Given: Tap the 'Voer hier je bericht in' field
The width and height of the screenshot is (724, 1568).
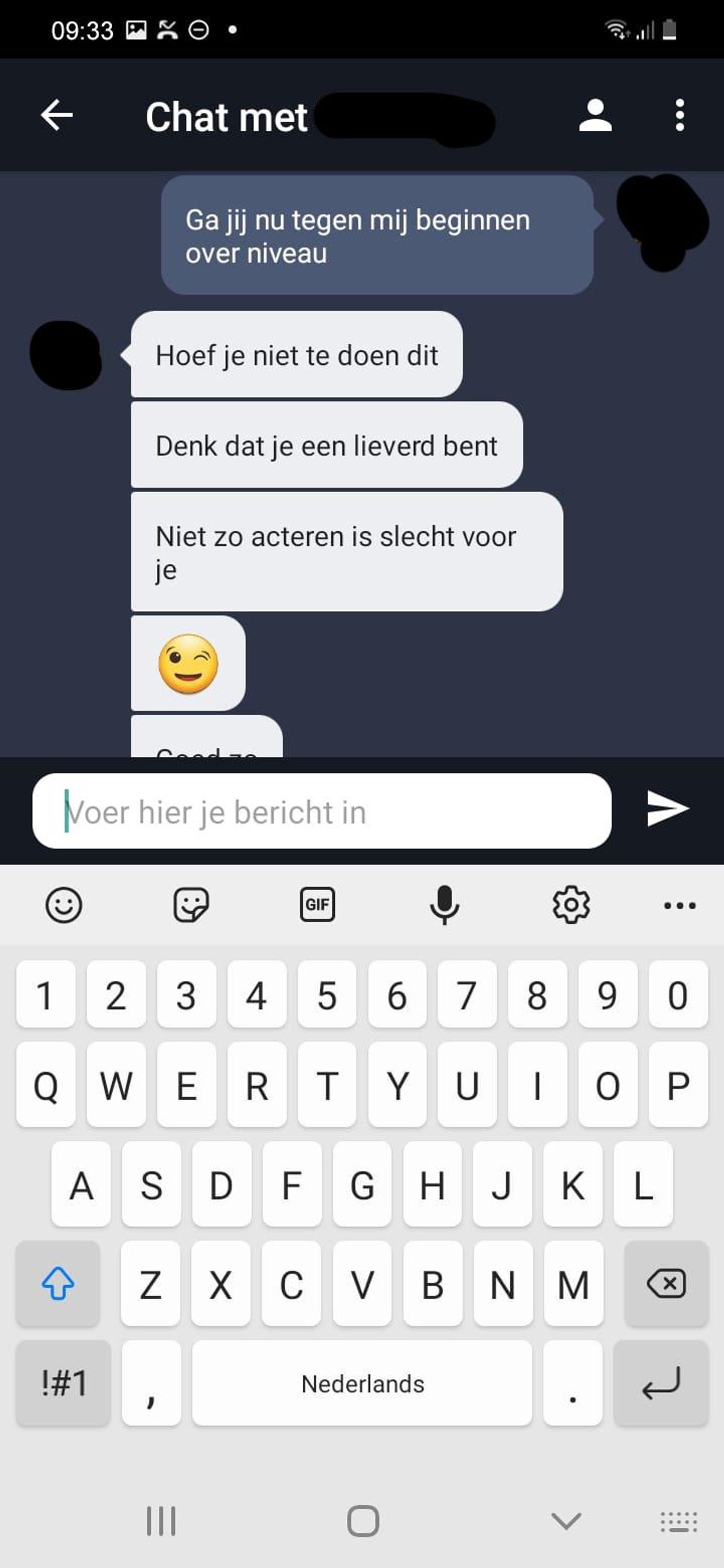Looking at the screenshot, I should pyautogui.click(x=322, y=811).
